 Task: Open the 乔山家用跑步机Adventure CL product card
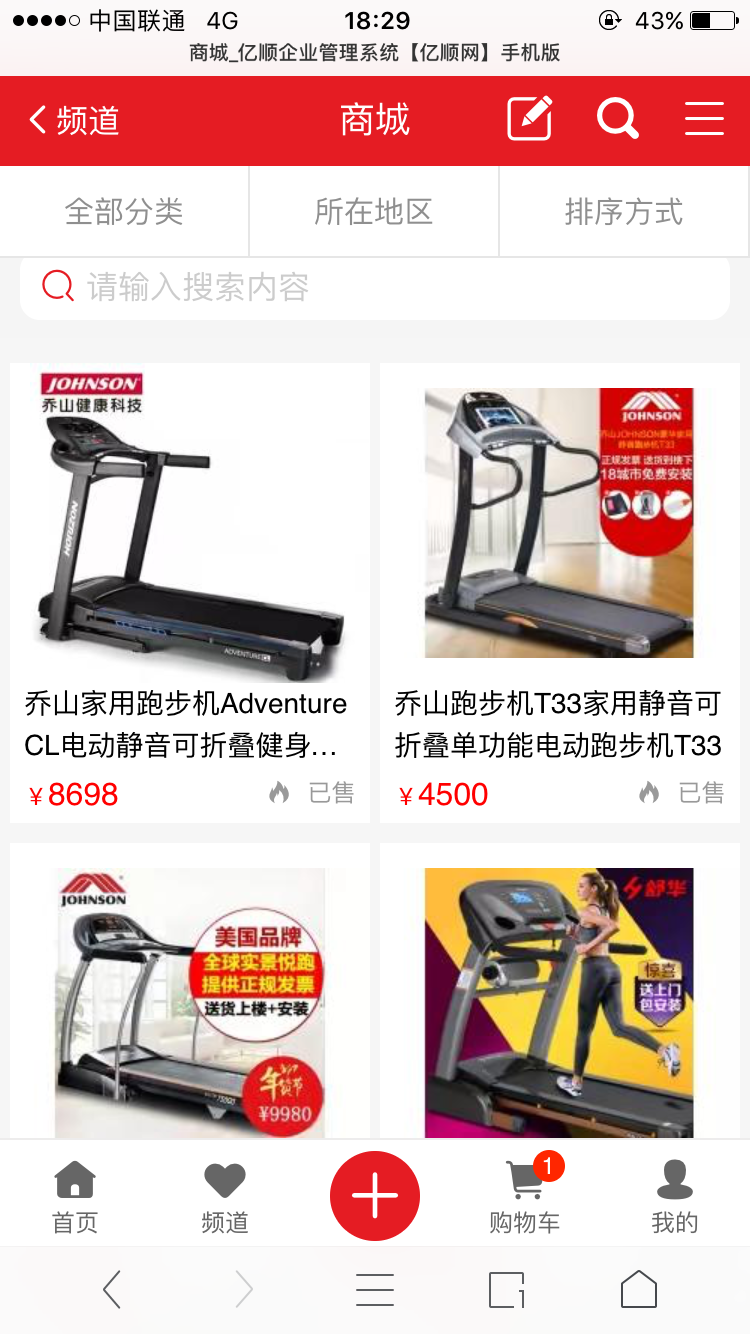coord(190,593)
